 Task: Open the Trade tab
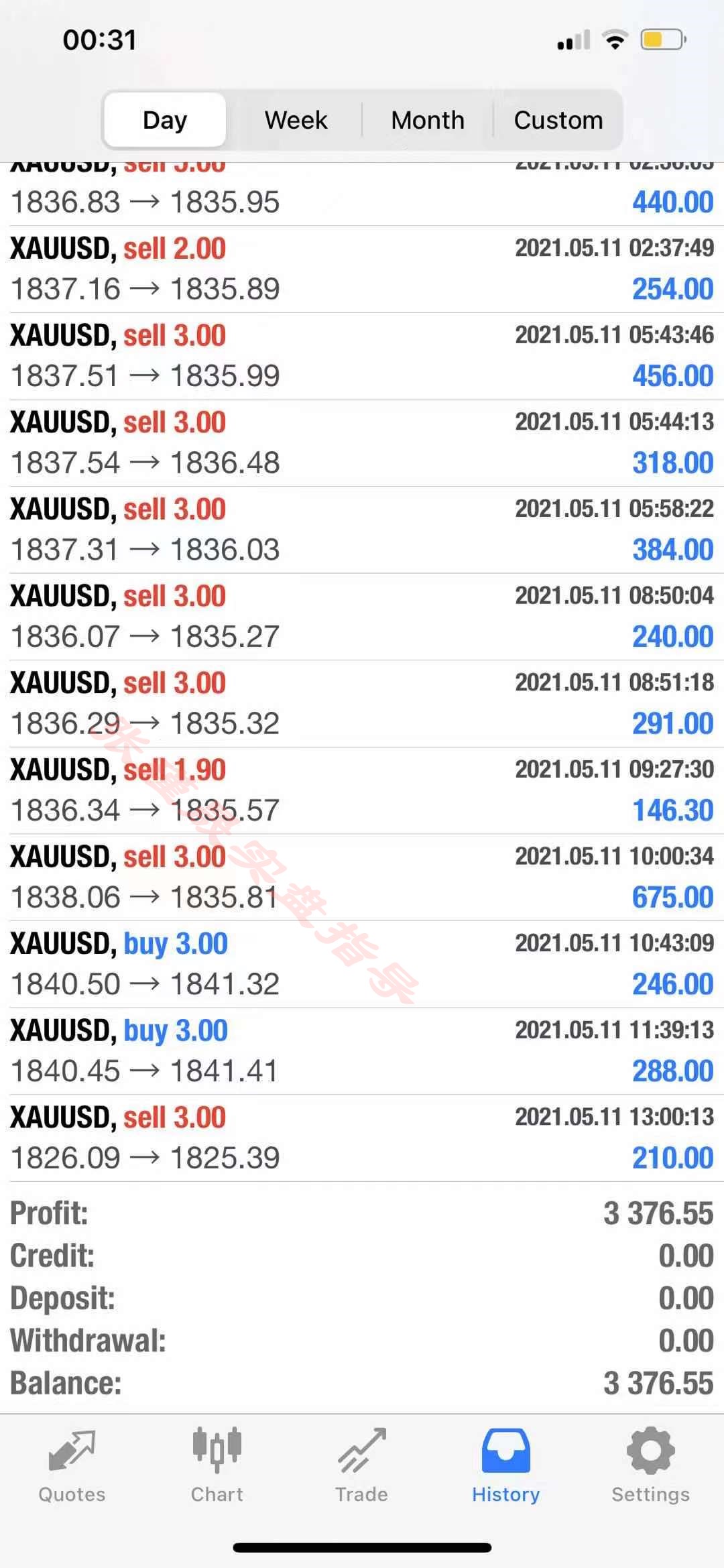point(362,1467)
